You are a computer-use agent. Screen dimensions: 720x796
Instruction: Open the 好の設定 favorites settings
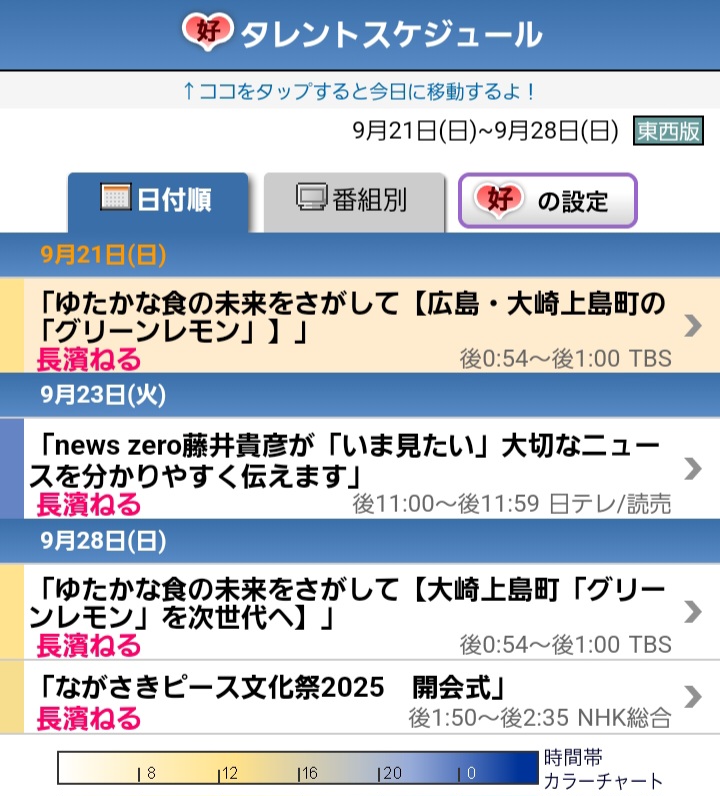pyautogui.click(x=547, y=201)
